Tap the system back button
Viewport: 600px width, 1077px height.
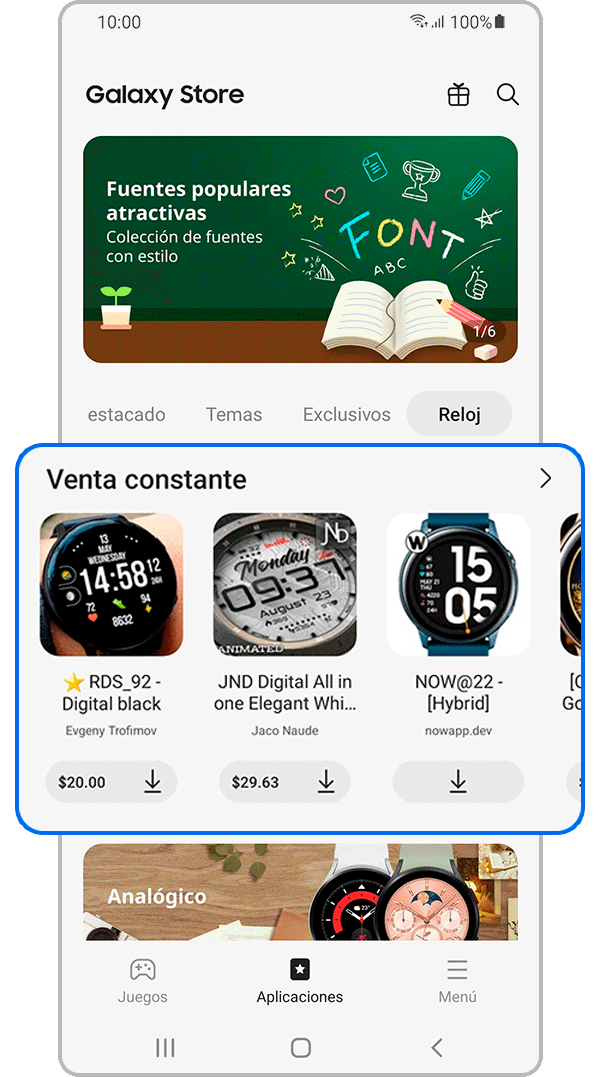coord(436,1047)
